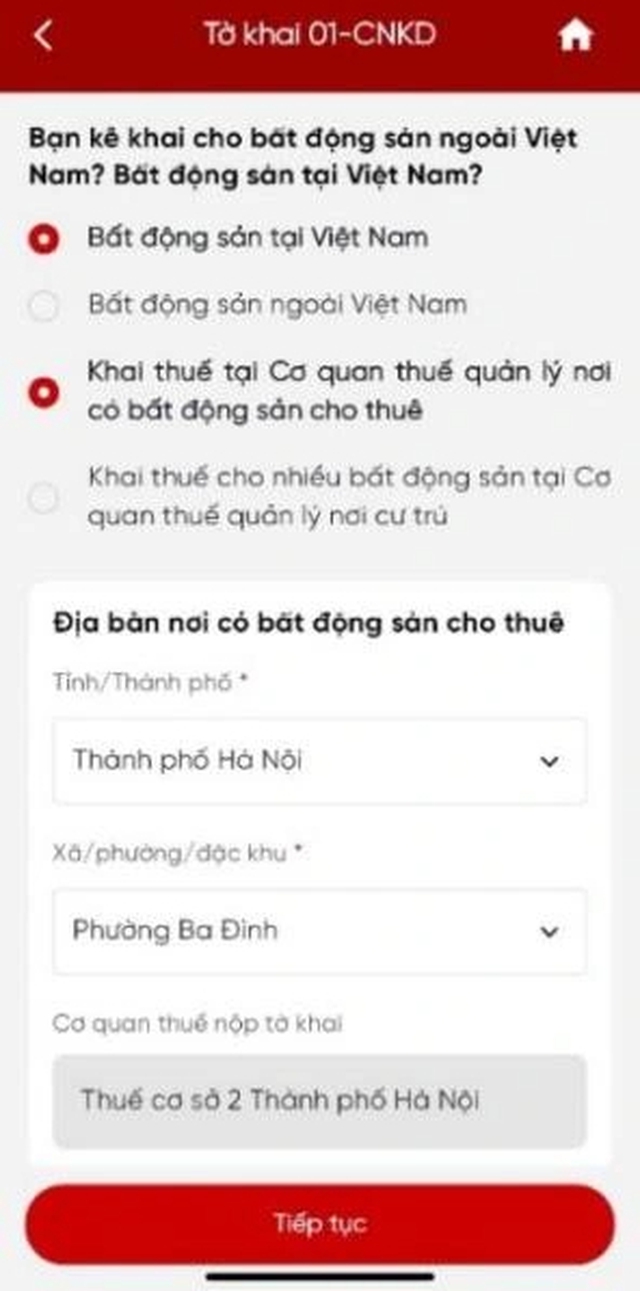The image size is (640, 1291).
Task: Choose Khai thuế tại nơi có bất động sản
Action: click(x=44, y=393)
